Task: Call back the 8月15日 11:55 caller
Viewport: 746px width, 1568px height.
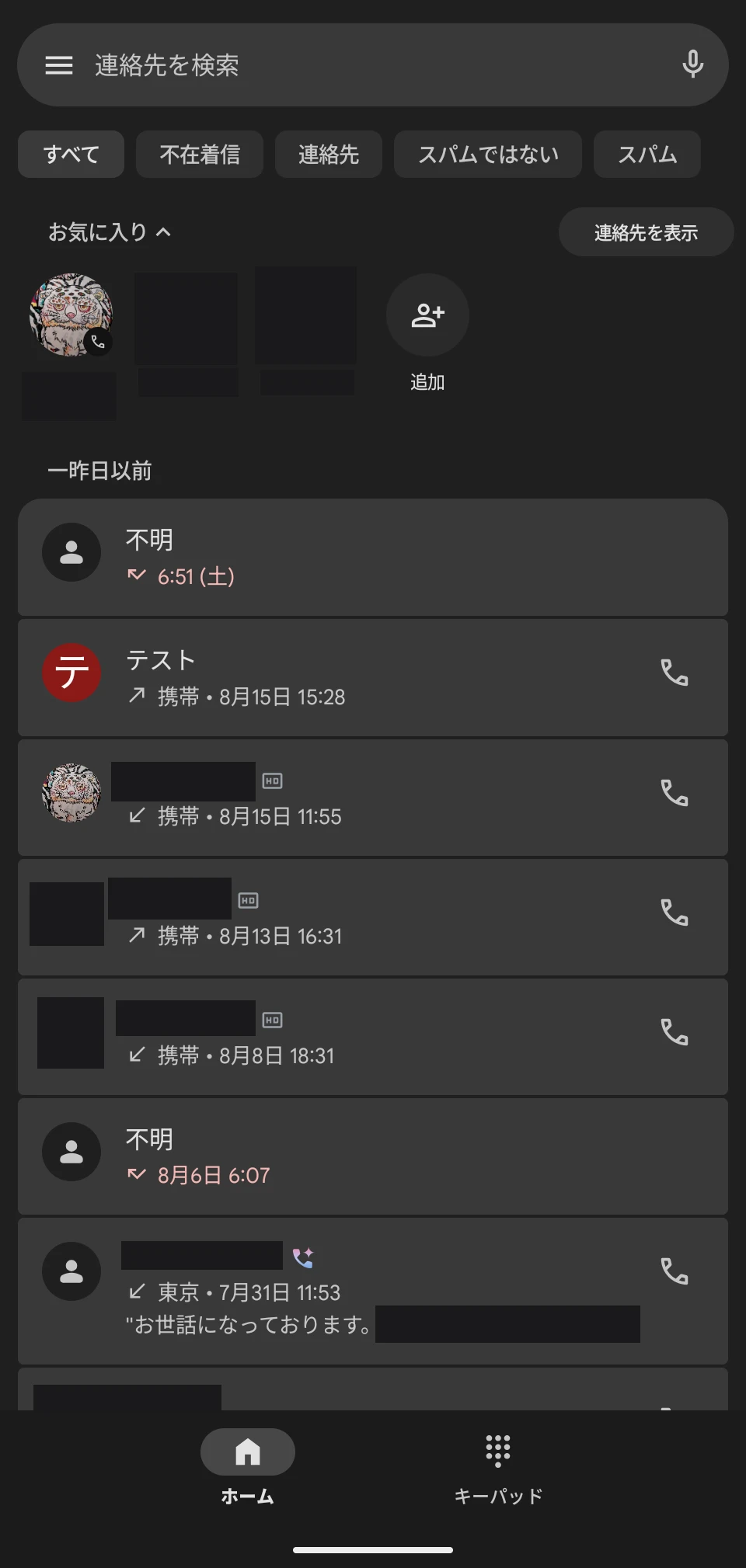Action: point(675,793)
